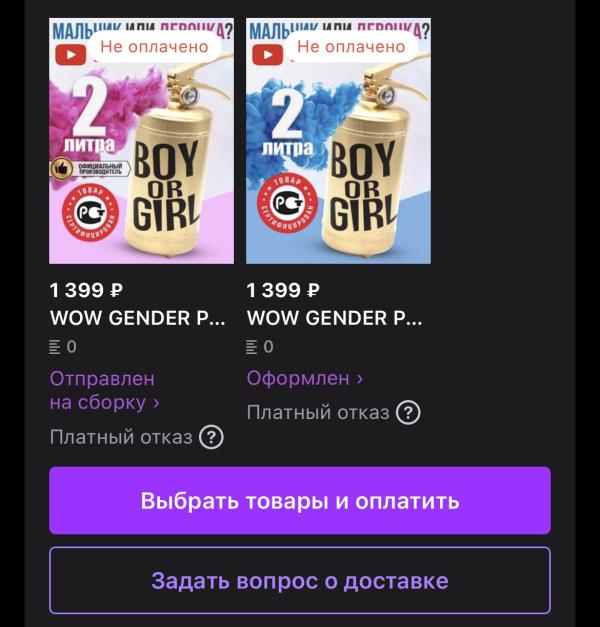600x627 pixels.
Task: Show paid refusal help under «Отправлен на сборку»
Action: click(x=211, y=437)
